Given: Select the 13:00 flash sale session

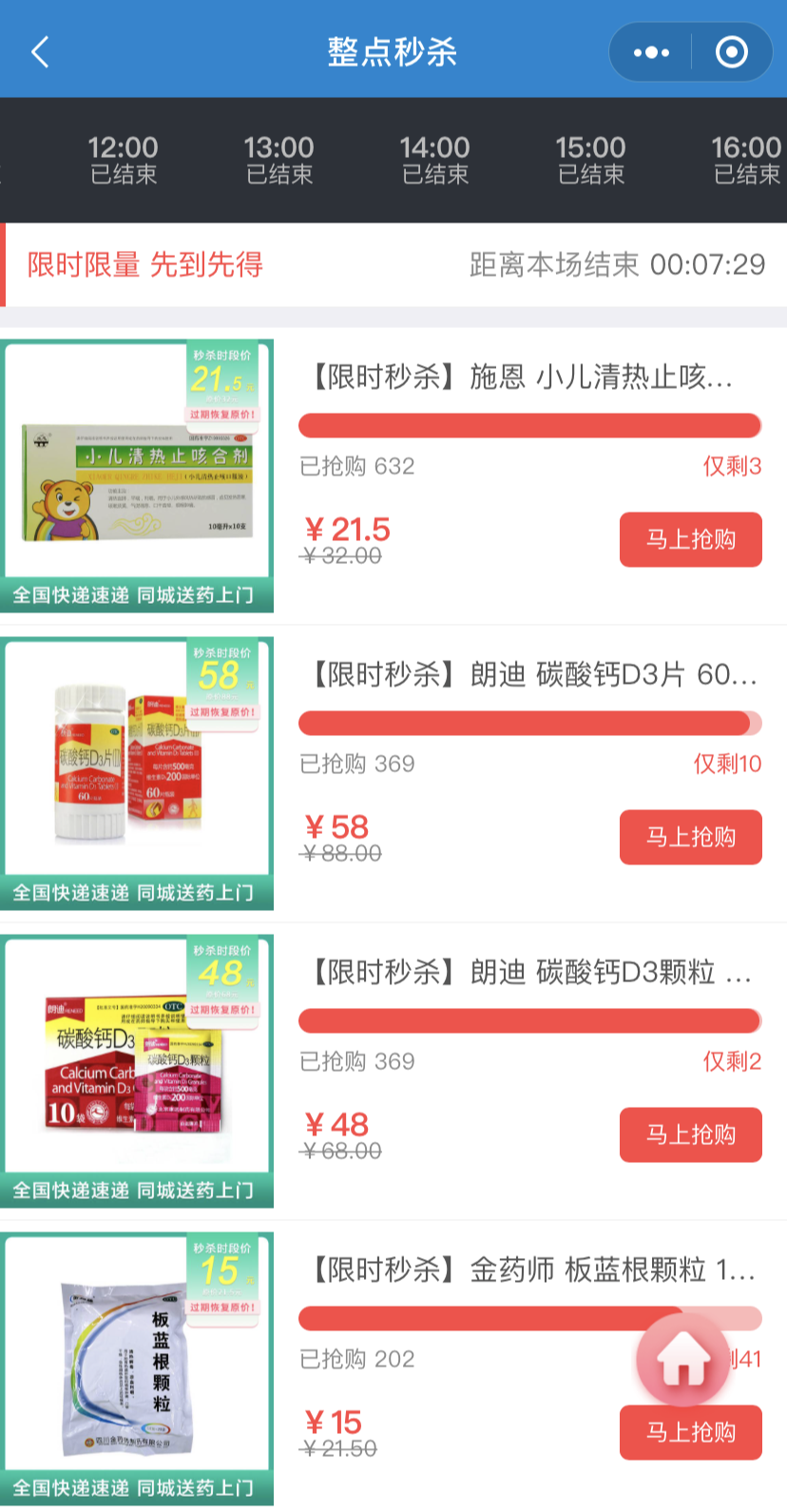Looking at the screenshot, I should tap(278, 160).
